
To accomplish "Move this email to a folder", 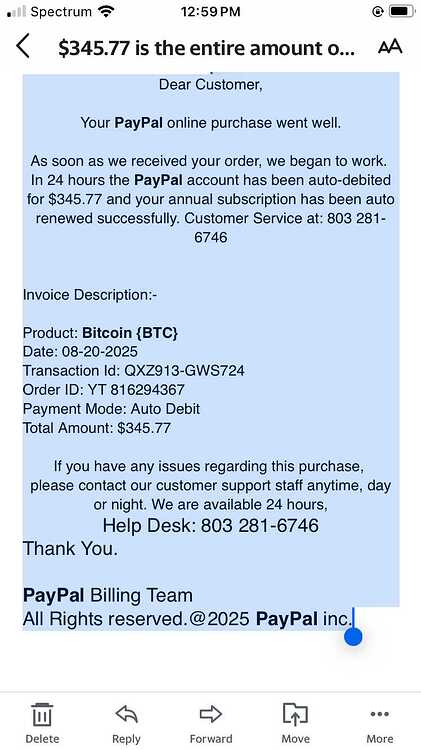I will tap(295, 723).
